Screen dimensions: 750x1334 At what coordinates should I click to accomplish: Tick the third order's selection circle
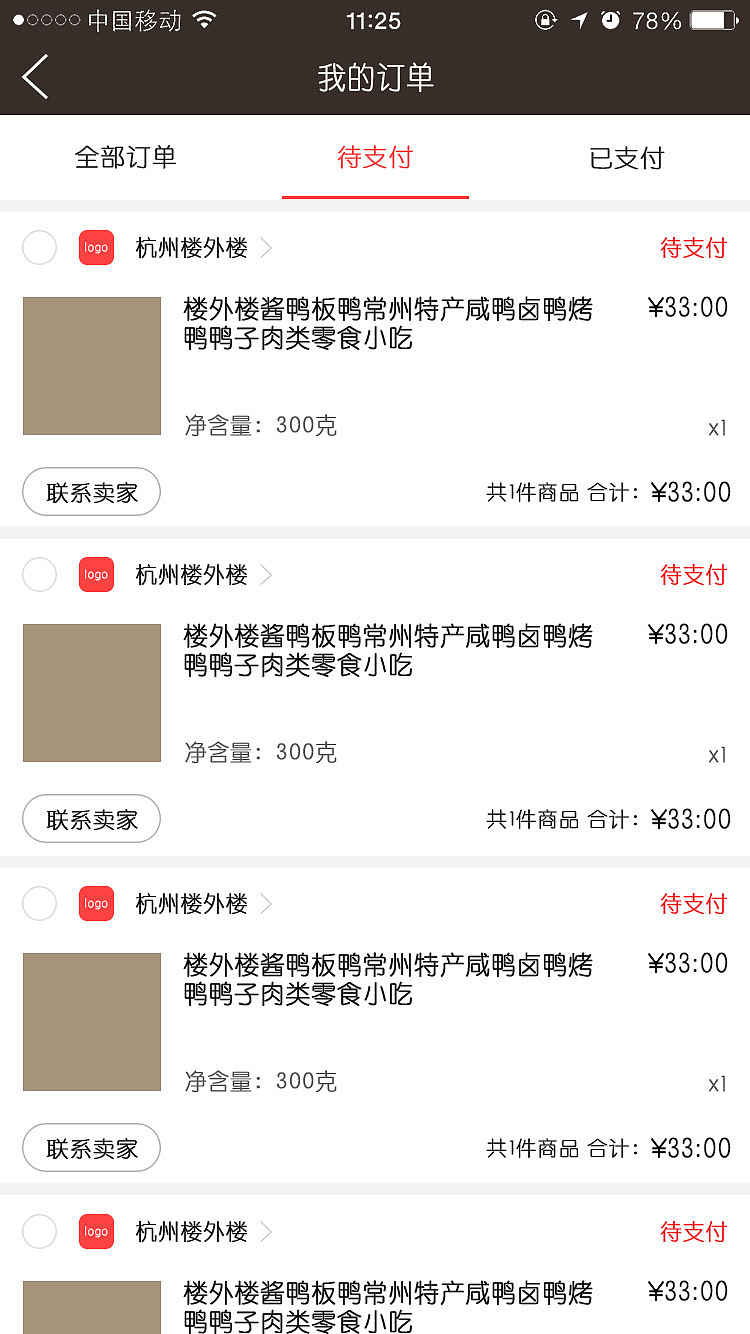point(39,903)
